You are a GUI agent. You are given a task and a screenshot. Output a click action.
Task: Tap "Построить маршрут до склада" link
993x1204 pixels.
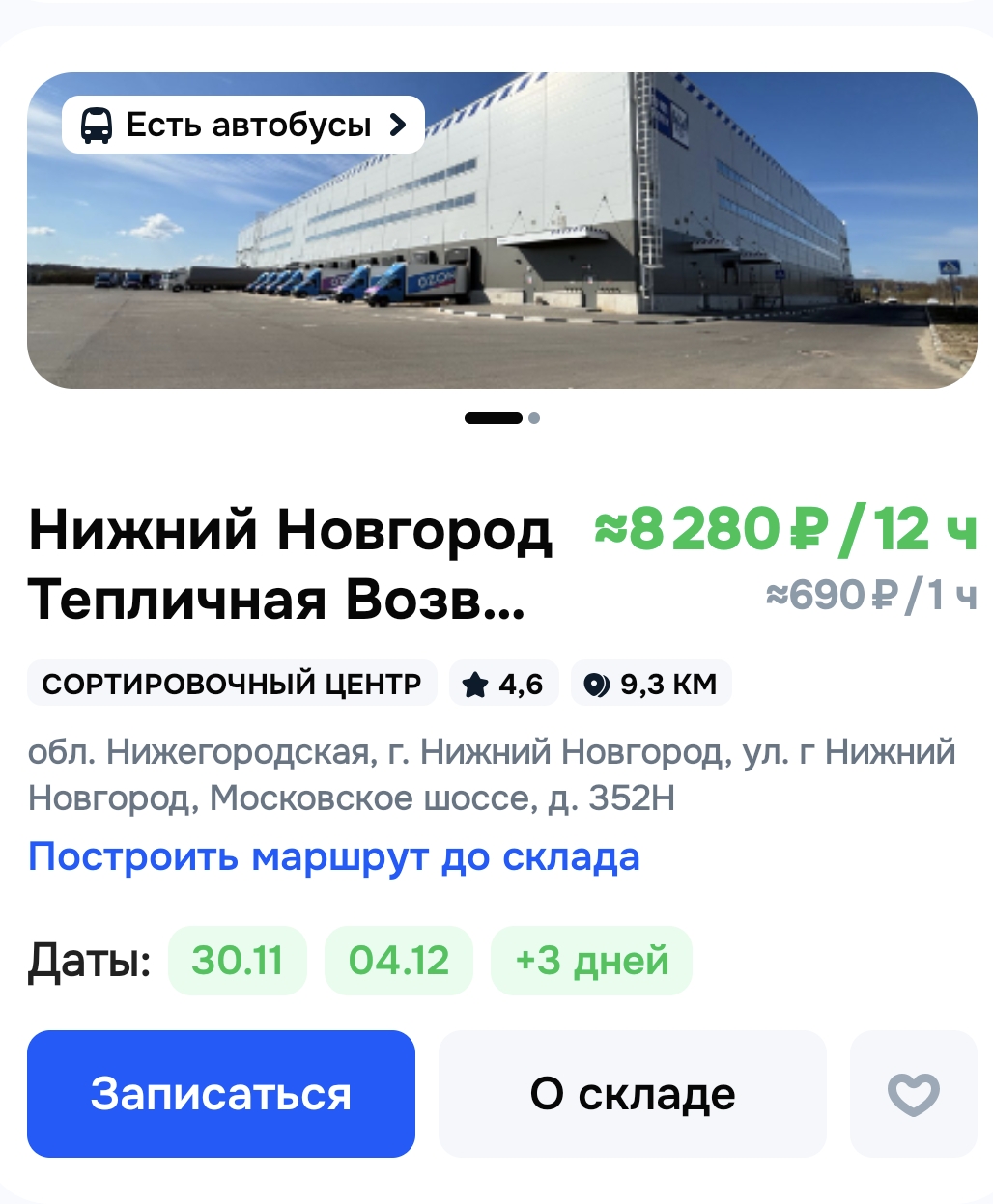coord(333,857)
